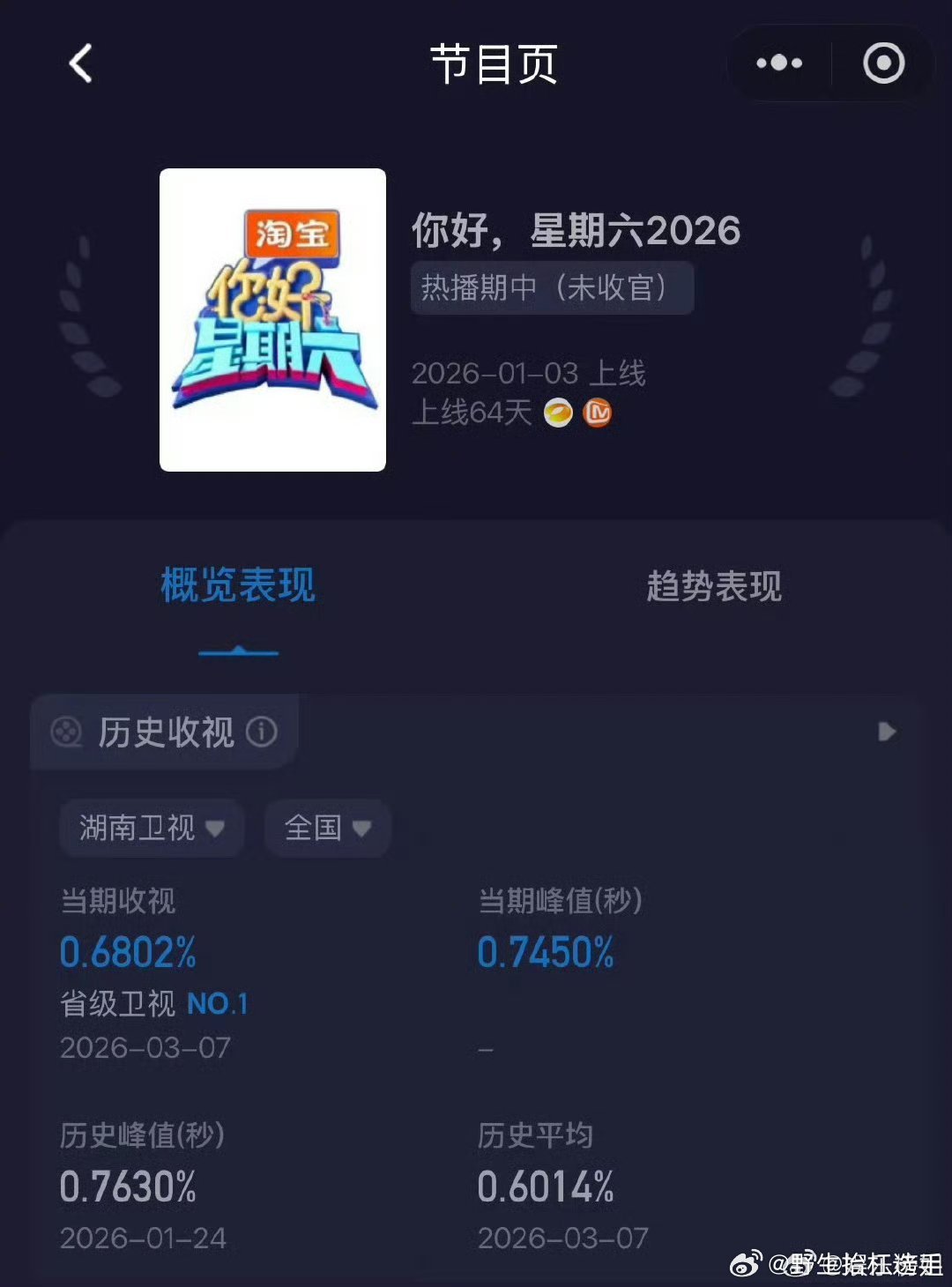952x1287 pixels.
Task: Toggle the 热播期中（未收官）status tag
Action: pyautogui.click(x=552, y=288)
